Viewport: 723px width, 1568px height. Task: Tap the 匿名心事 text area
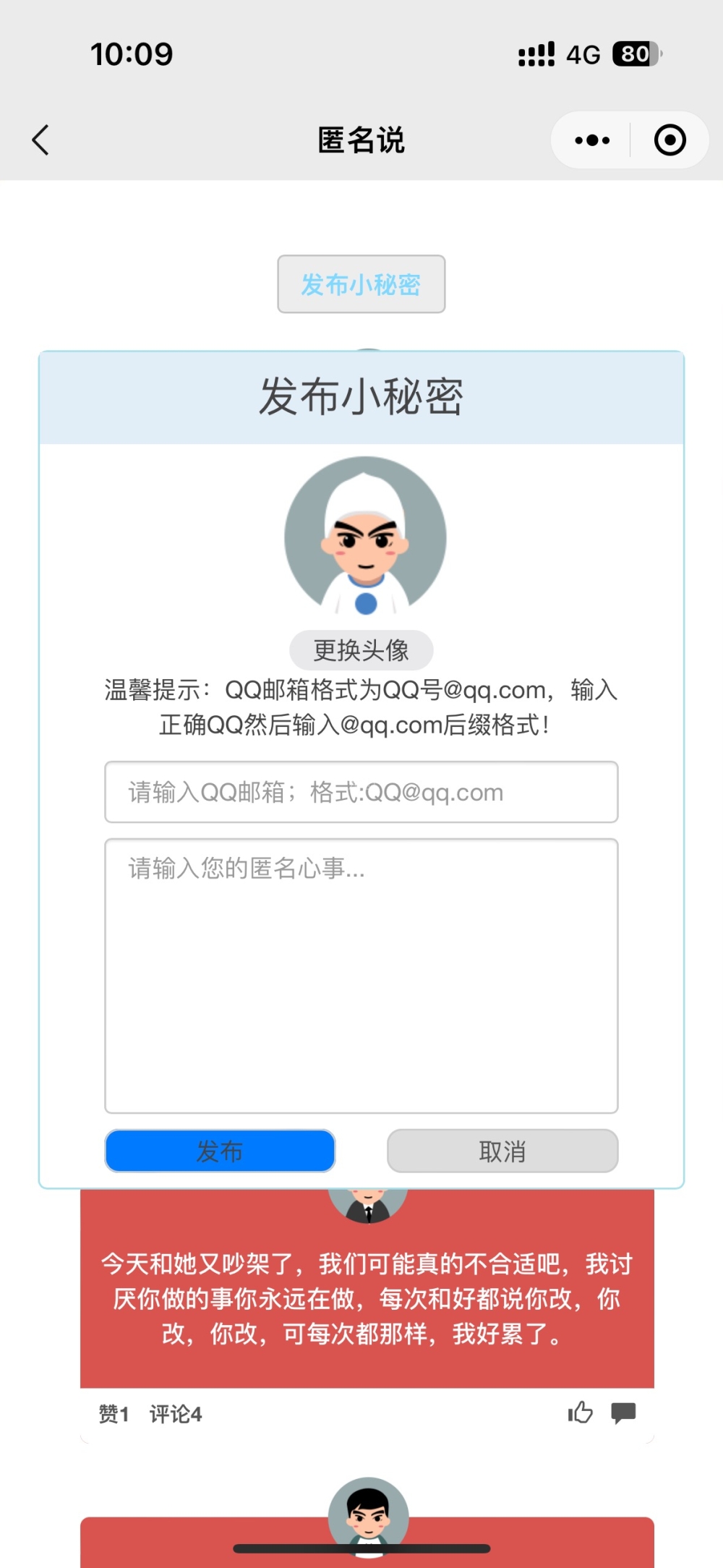361,975
